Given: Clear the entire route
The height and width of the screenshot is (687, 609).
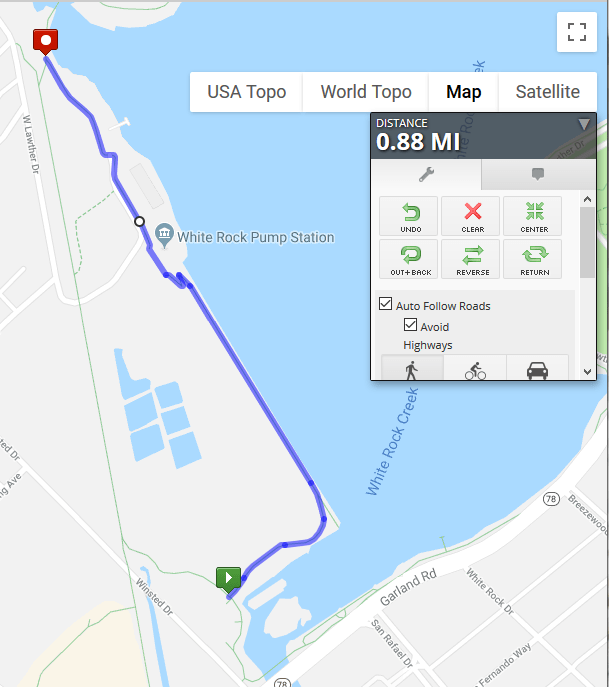Looking at the screenshot, I should 473,216.
